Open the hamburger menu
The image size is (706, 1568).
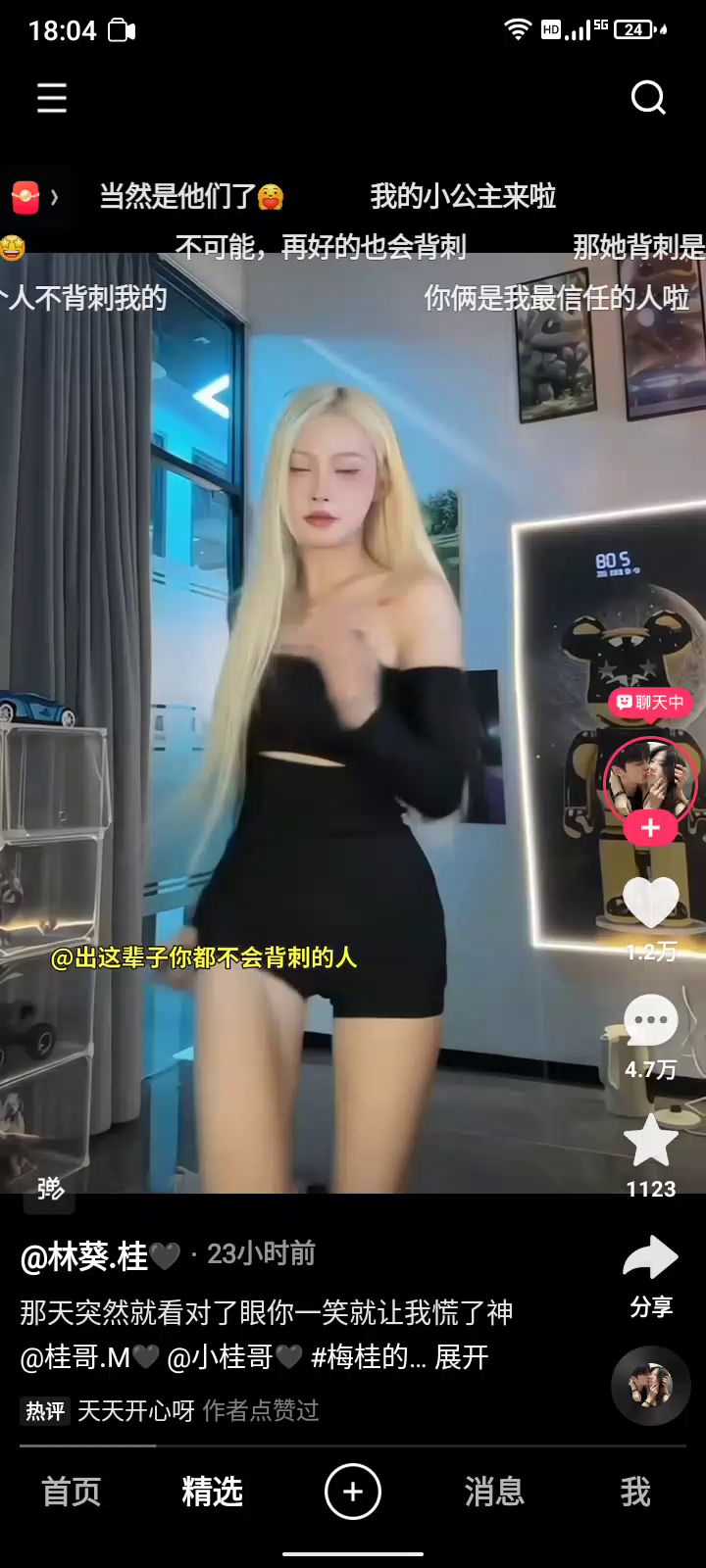tap(52, 98)
